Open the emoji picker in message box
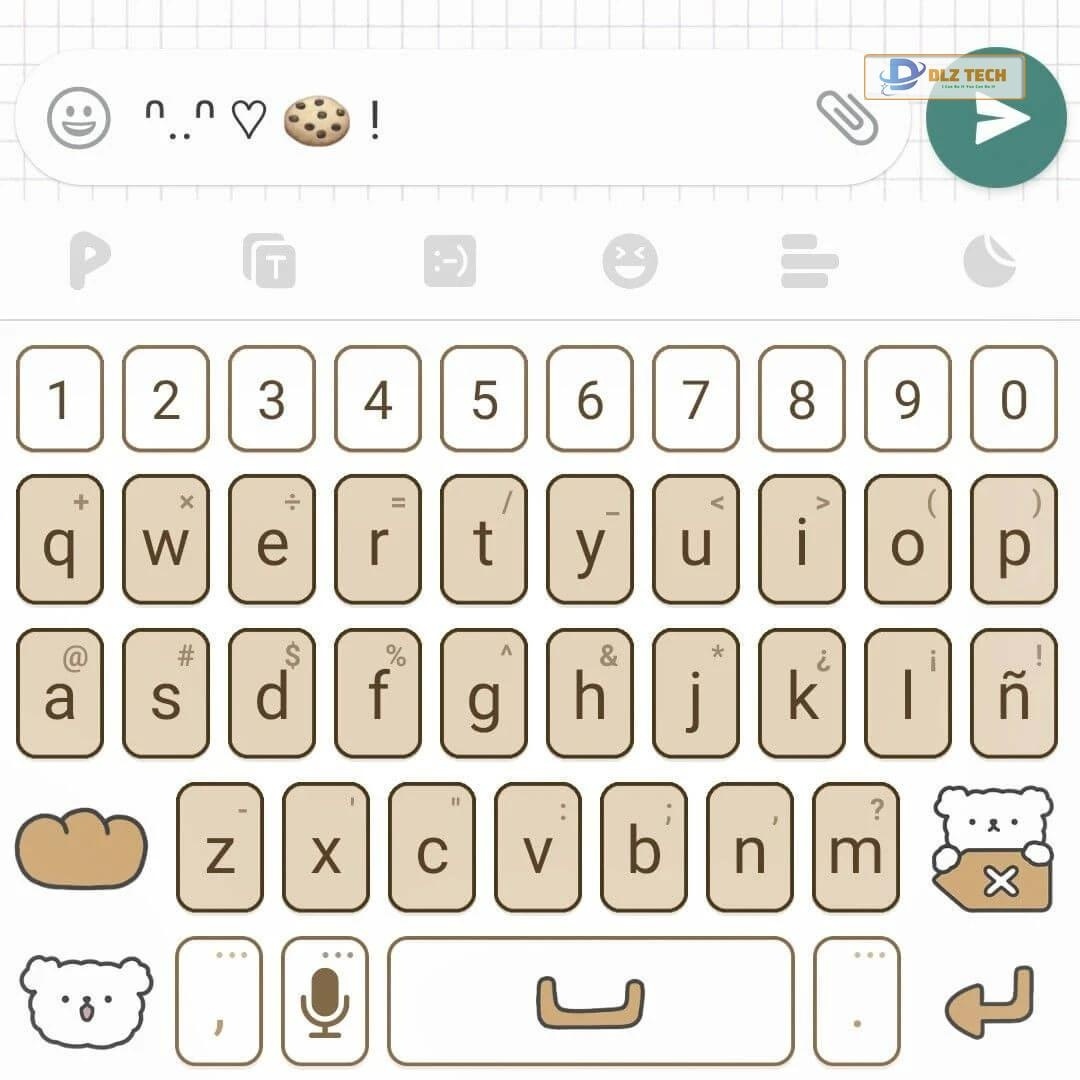 tap(79, 118)
